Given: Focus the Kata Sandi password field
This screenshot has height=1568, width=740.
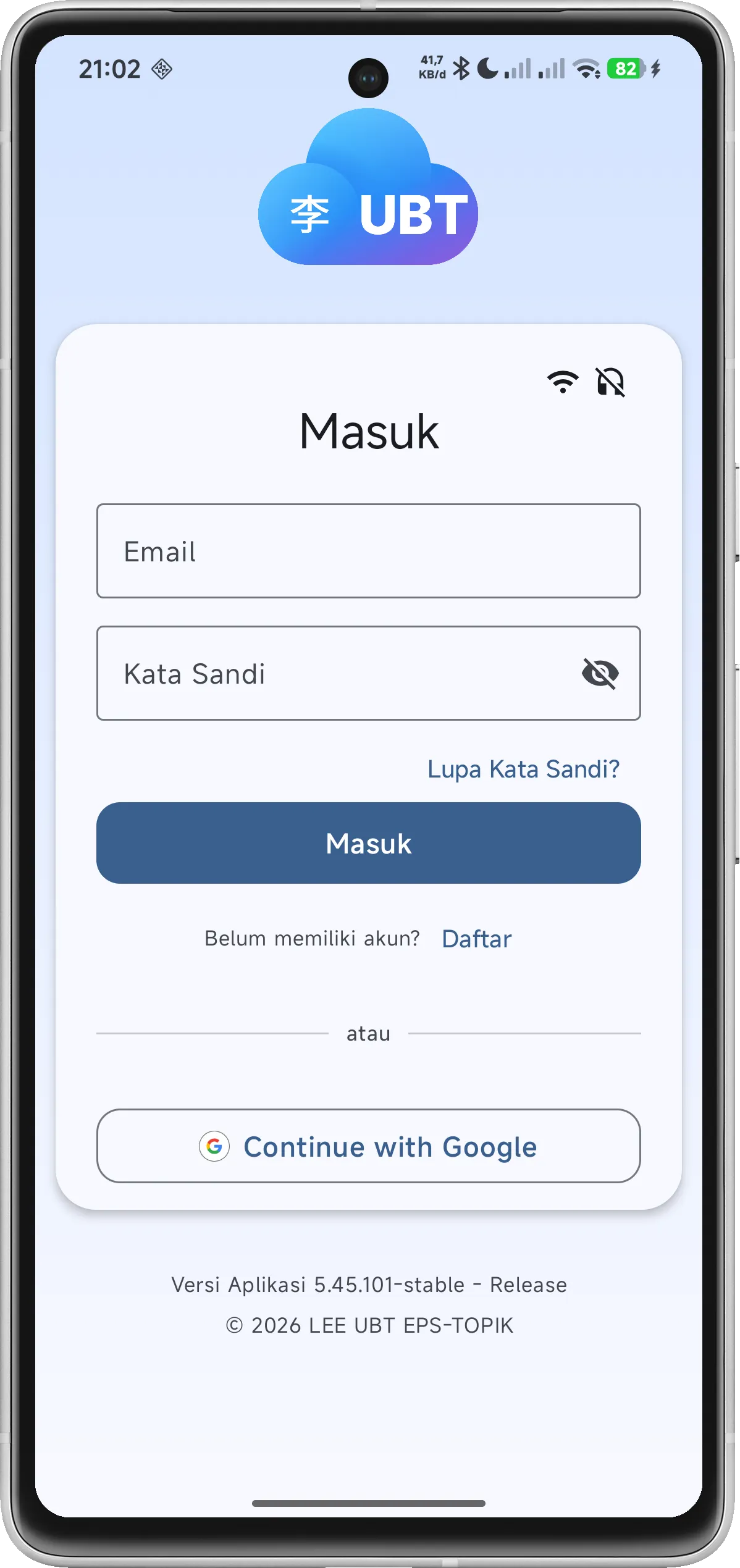Looking at the screenshot, I should 334,673.
